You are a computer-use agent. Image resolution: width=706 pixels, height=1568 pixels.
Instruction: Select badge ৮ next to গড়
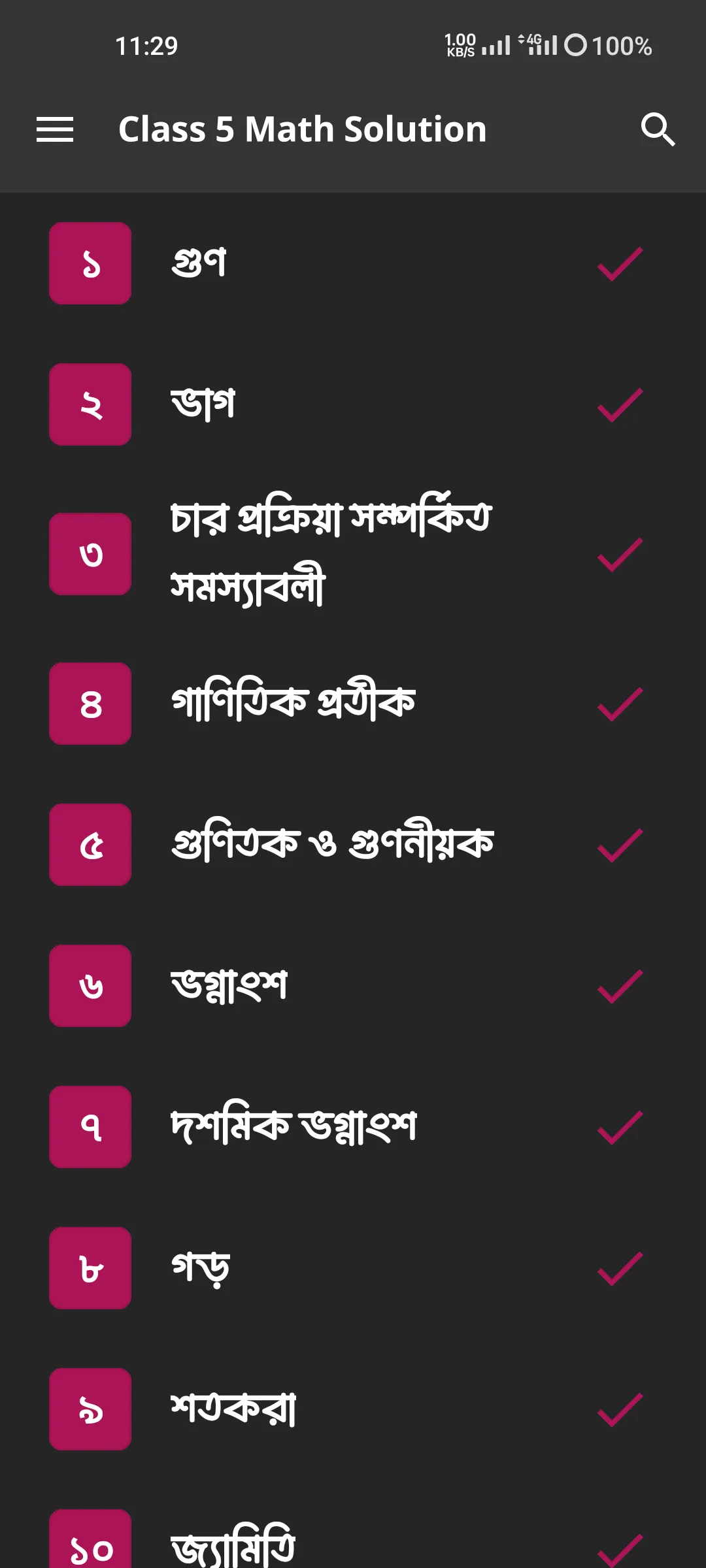tap(90, 1267)
